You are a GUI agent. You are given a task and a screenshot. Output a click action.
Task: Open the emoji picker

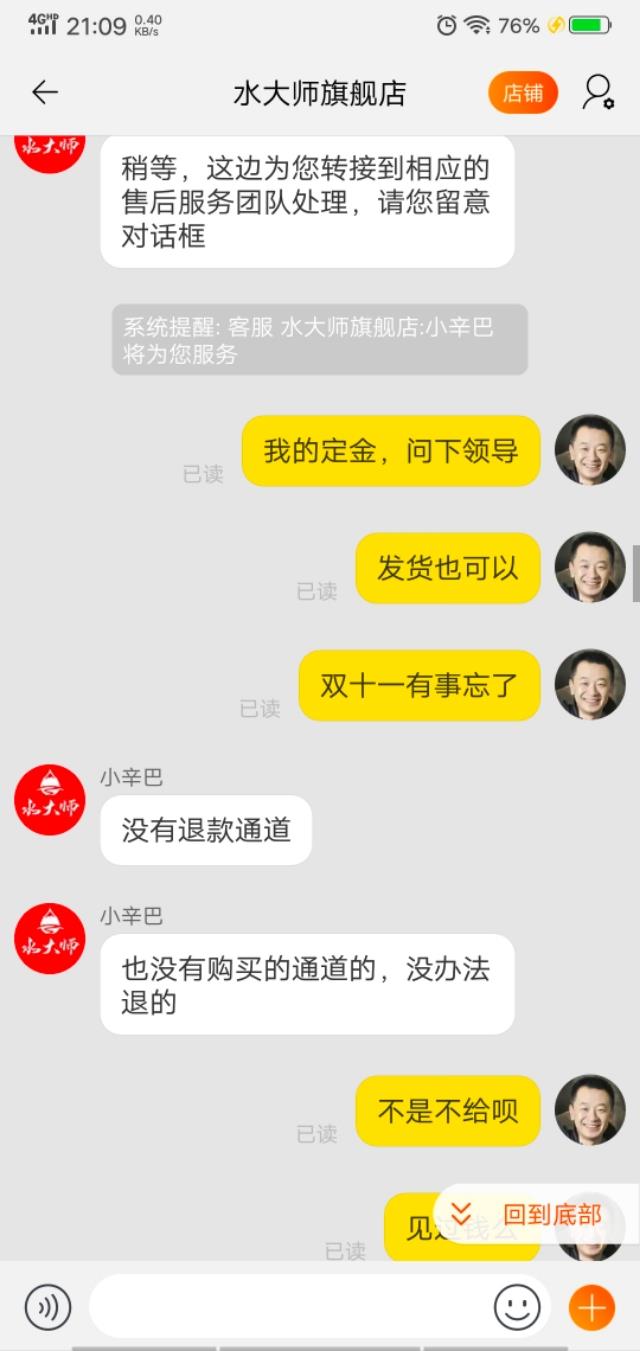tap(517, 1307)
